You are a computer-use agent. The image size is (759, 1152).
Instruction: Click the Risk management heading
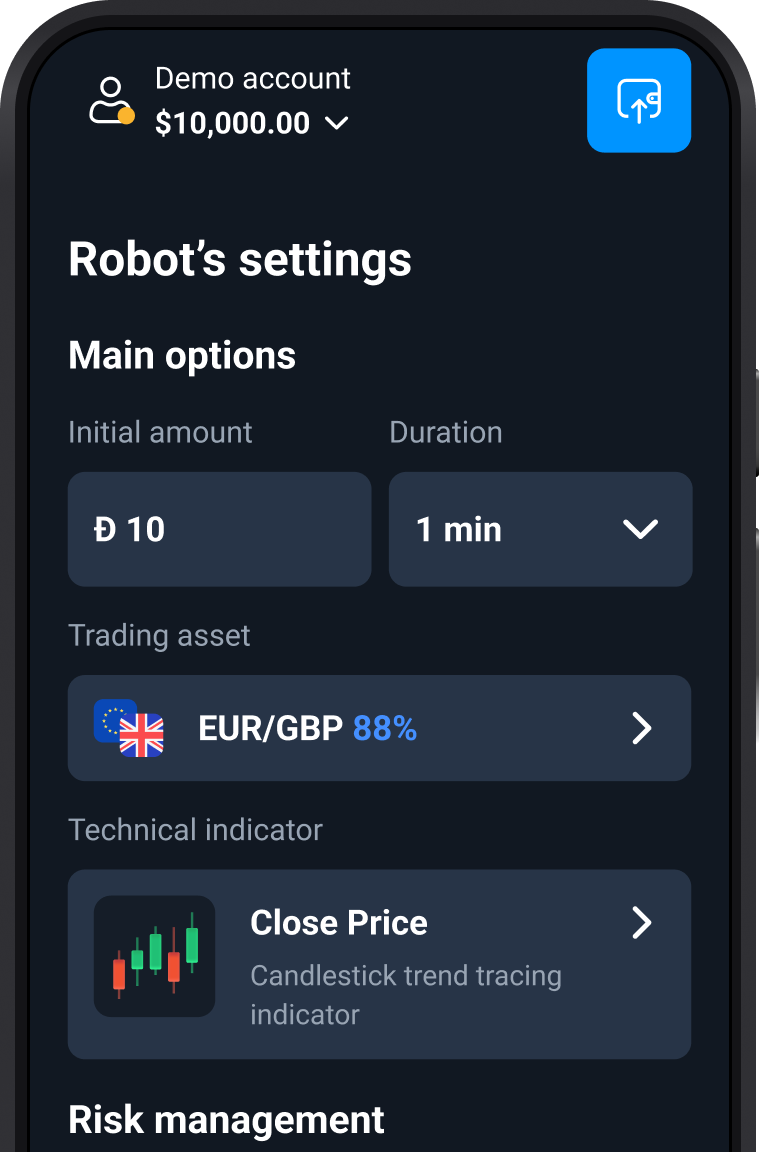[225, 1118]
